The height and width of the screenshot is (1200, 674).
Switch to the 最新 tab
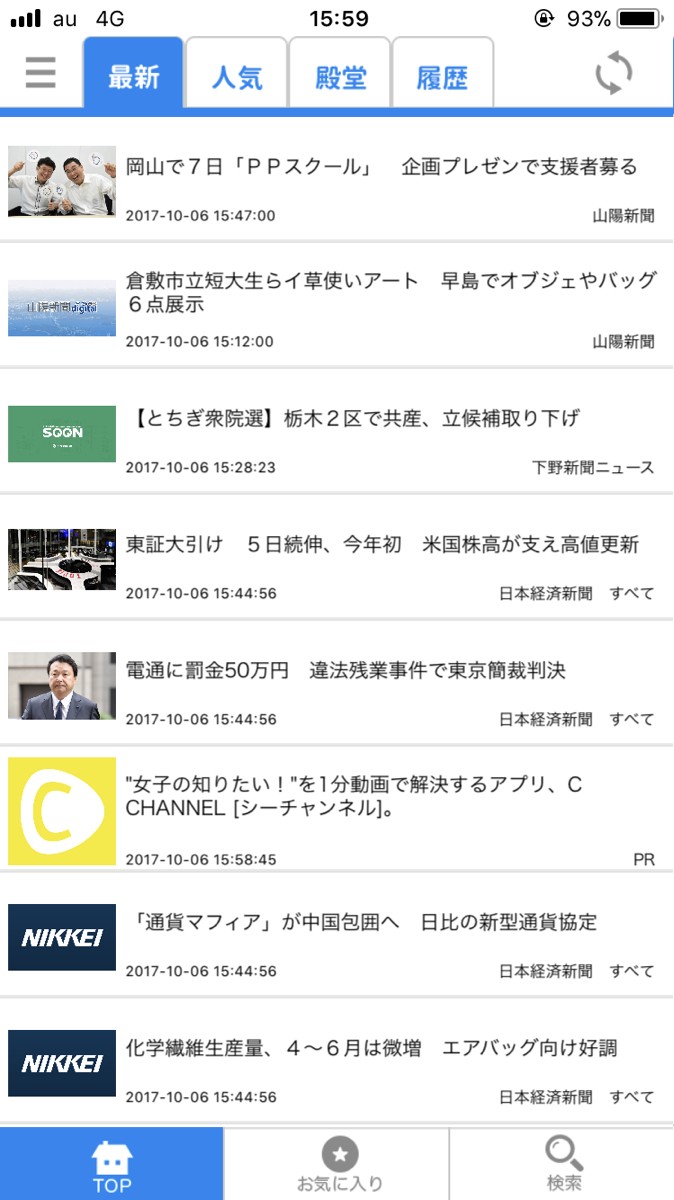[x=134, y=75]
